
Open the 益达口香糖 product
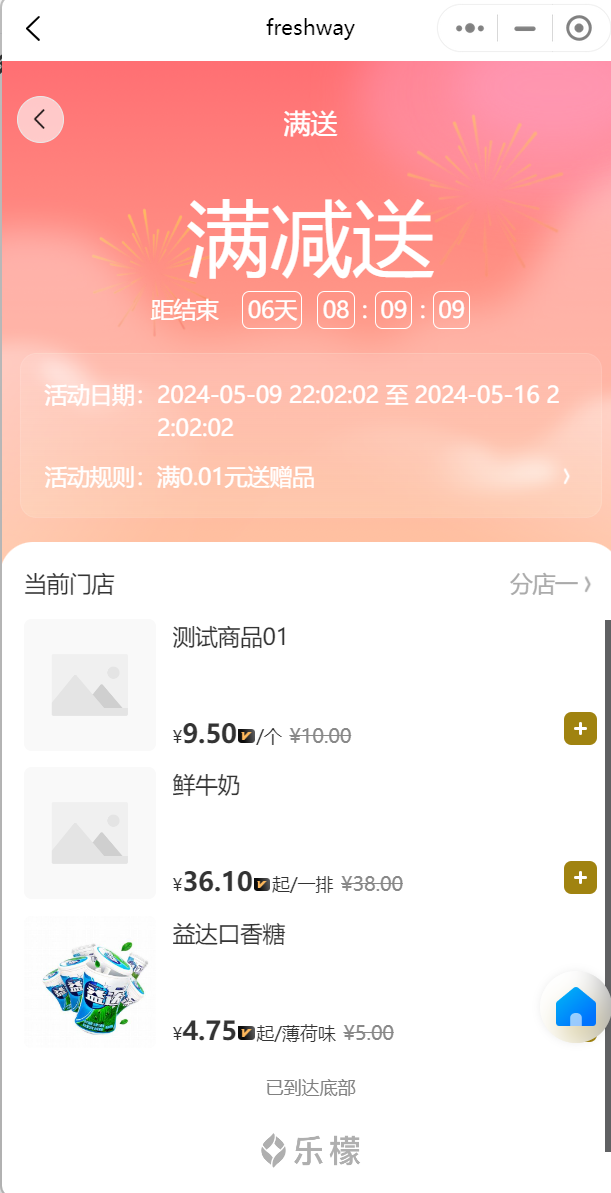[x=229, y=935]
